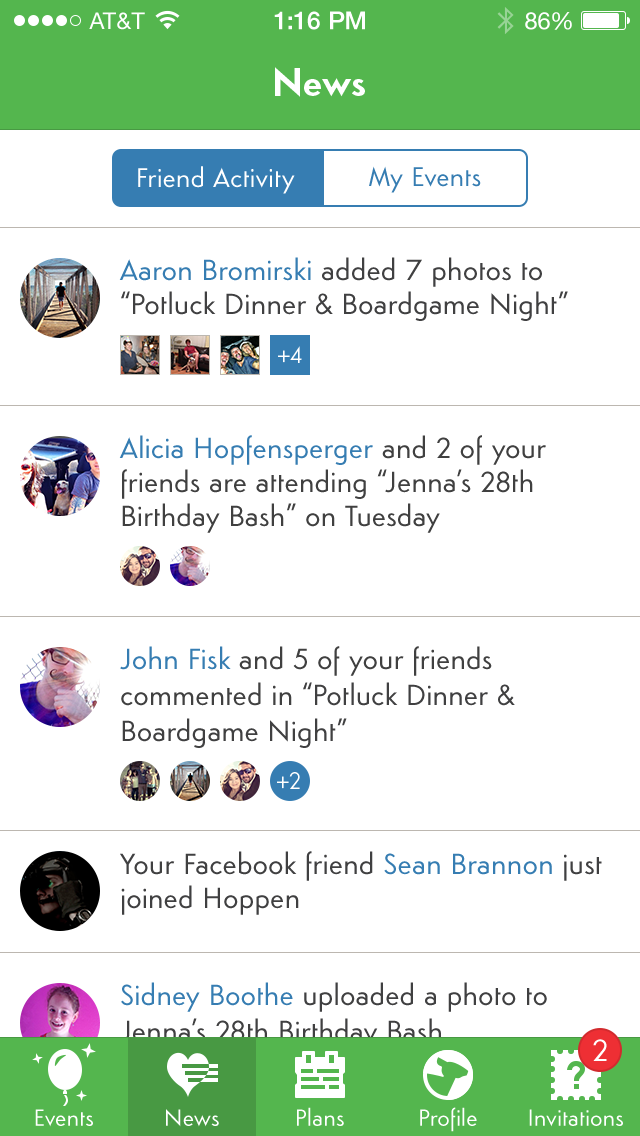Image resolution: width=640 pixels, height=1136 pixels.
Task: Switch to the Profile tab
Action: pos(447,1087)
